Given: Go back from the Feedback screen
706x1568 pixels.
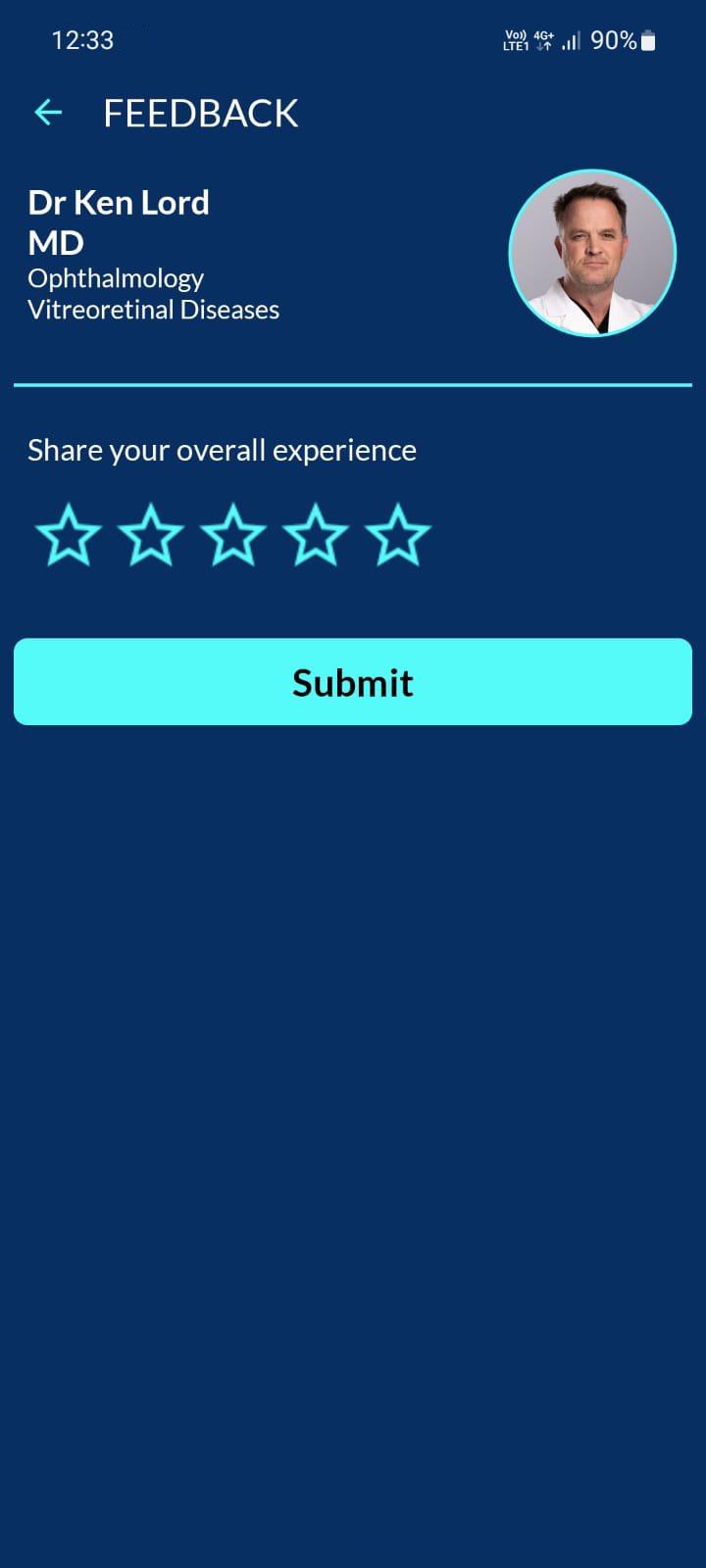Looking at the screenshot, I should (48, 113).
